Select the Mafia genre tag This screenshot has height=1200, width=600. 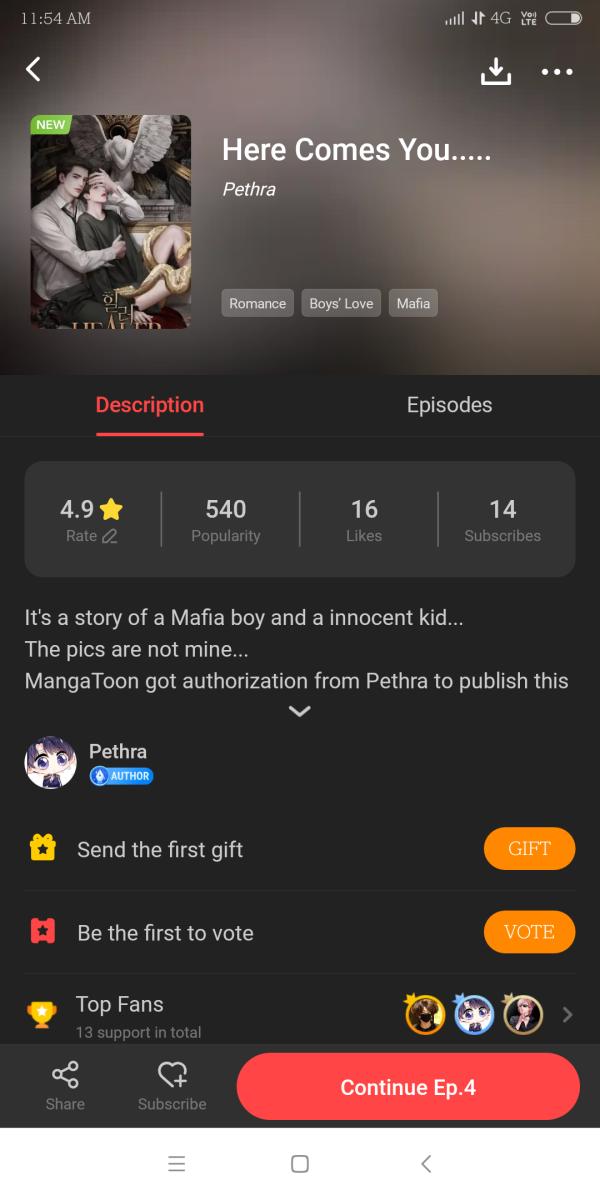[x=413, y=304]
